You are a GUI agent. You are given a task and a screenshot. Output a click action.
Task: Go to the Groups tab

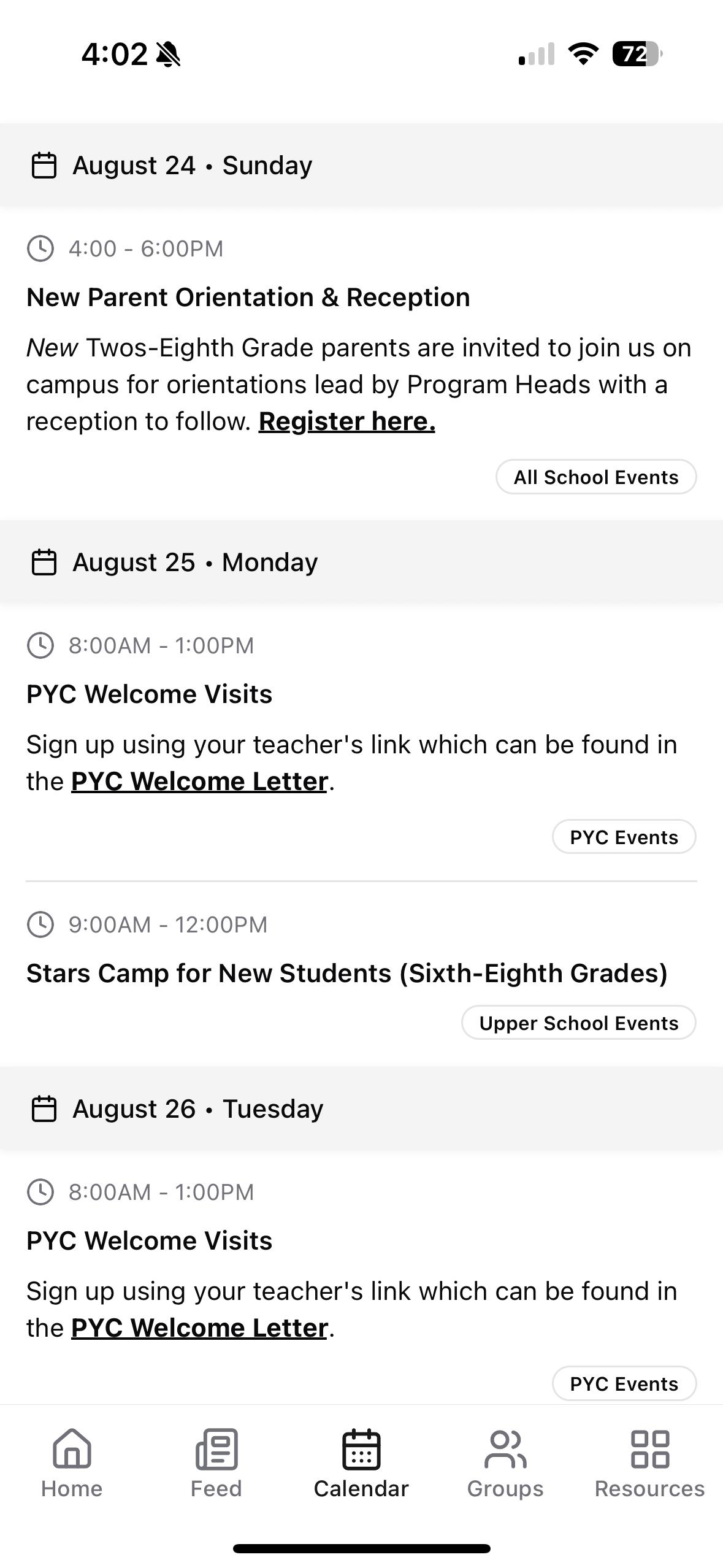505,1463
